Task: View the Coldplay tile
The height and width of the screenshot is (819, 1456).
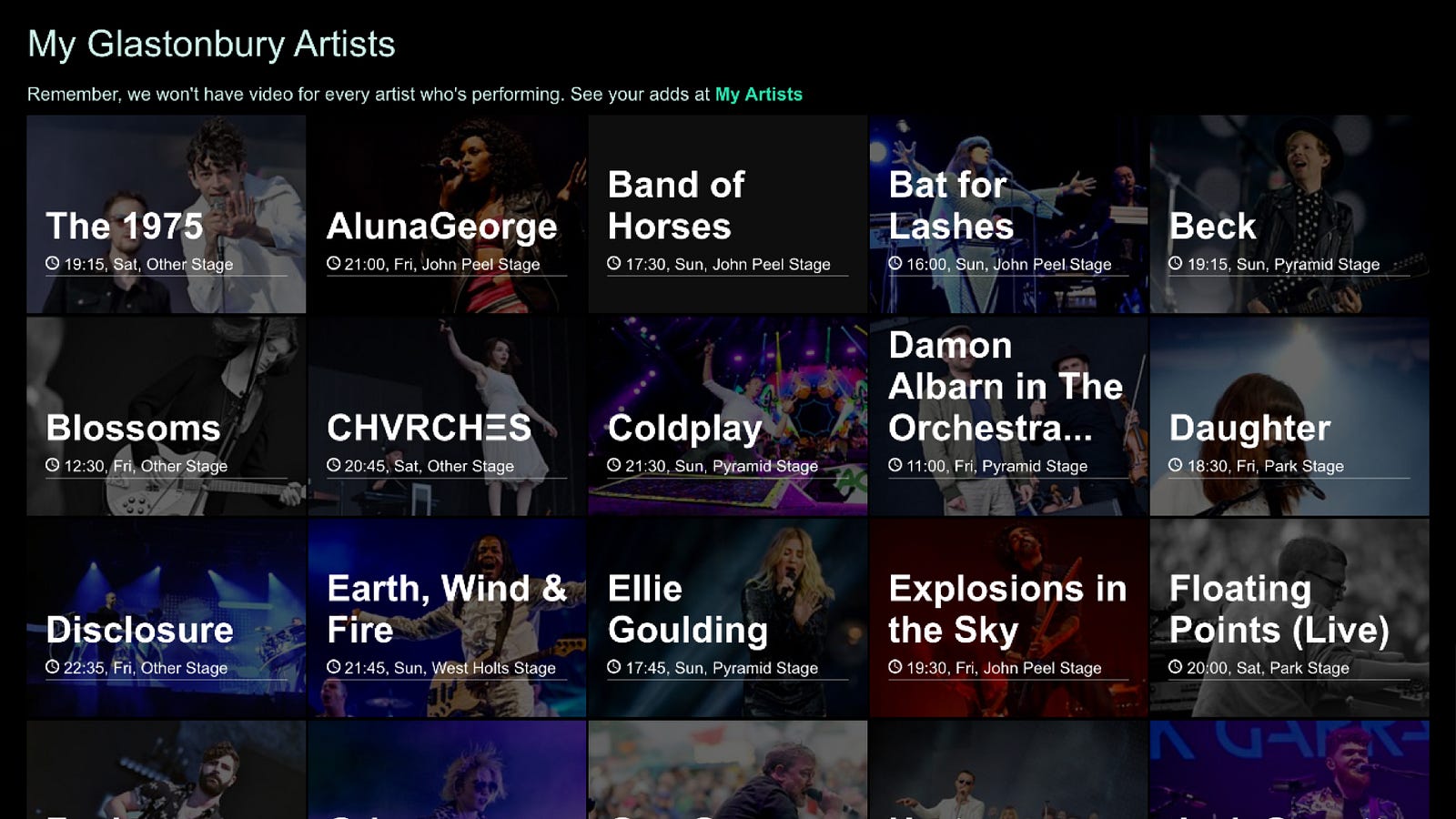Action: (x=728, y=417)
